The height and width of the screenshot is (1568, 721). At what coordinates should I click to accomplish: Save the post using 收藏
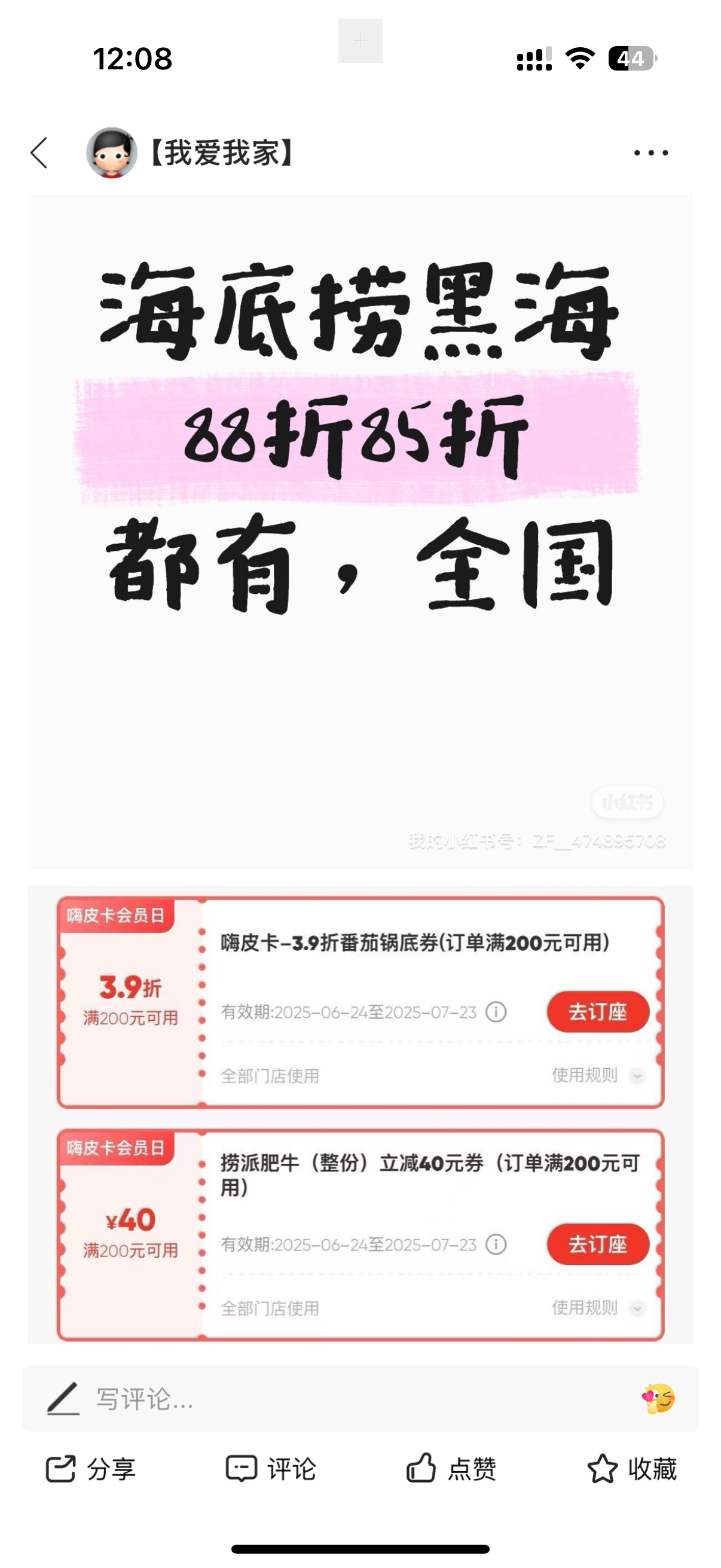point(631,1469)
